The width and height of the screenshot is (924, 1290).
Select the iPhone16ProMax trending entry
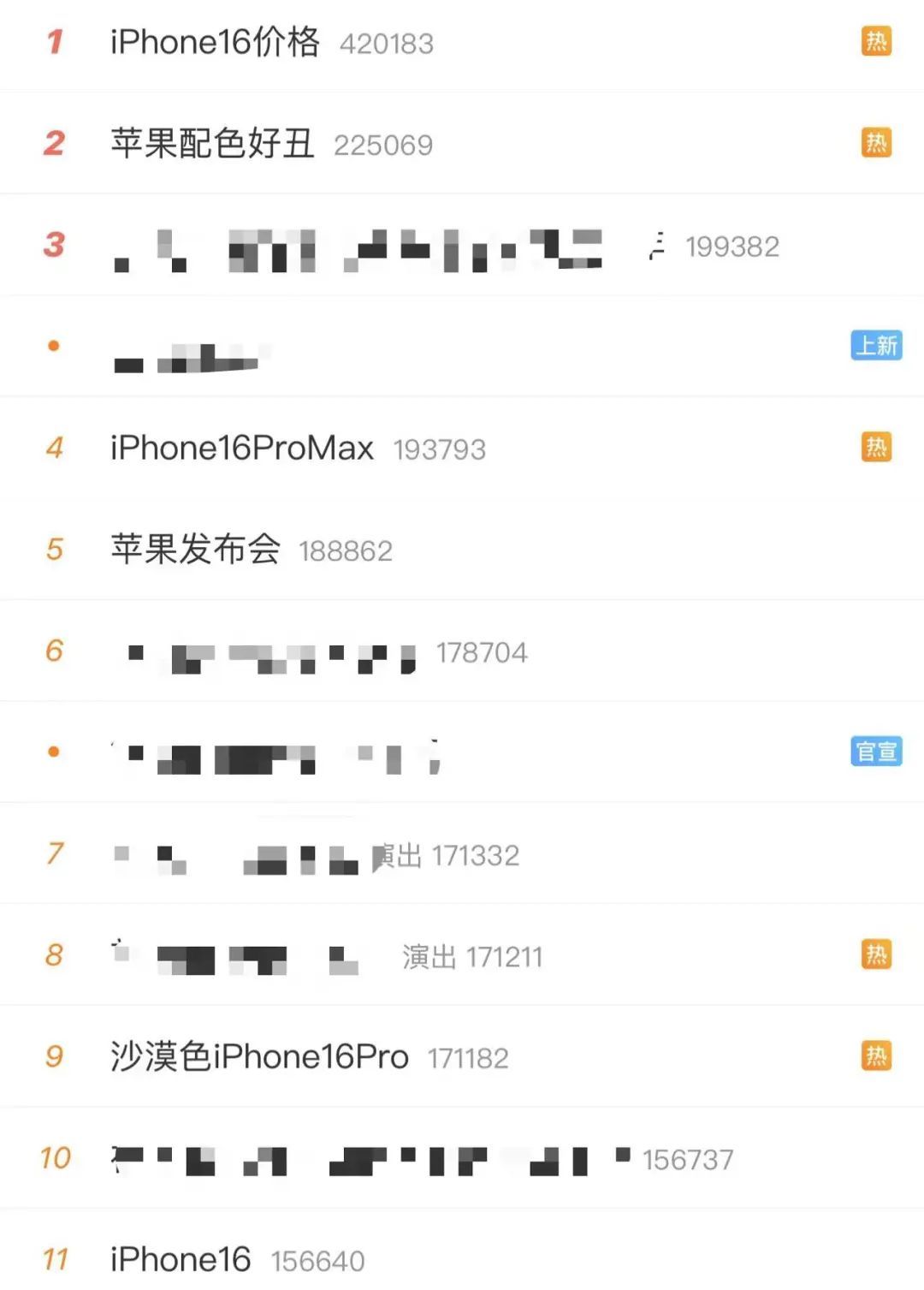point(242,448)
